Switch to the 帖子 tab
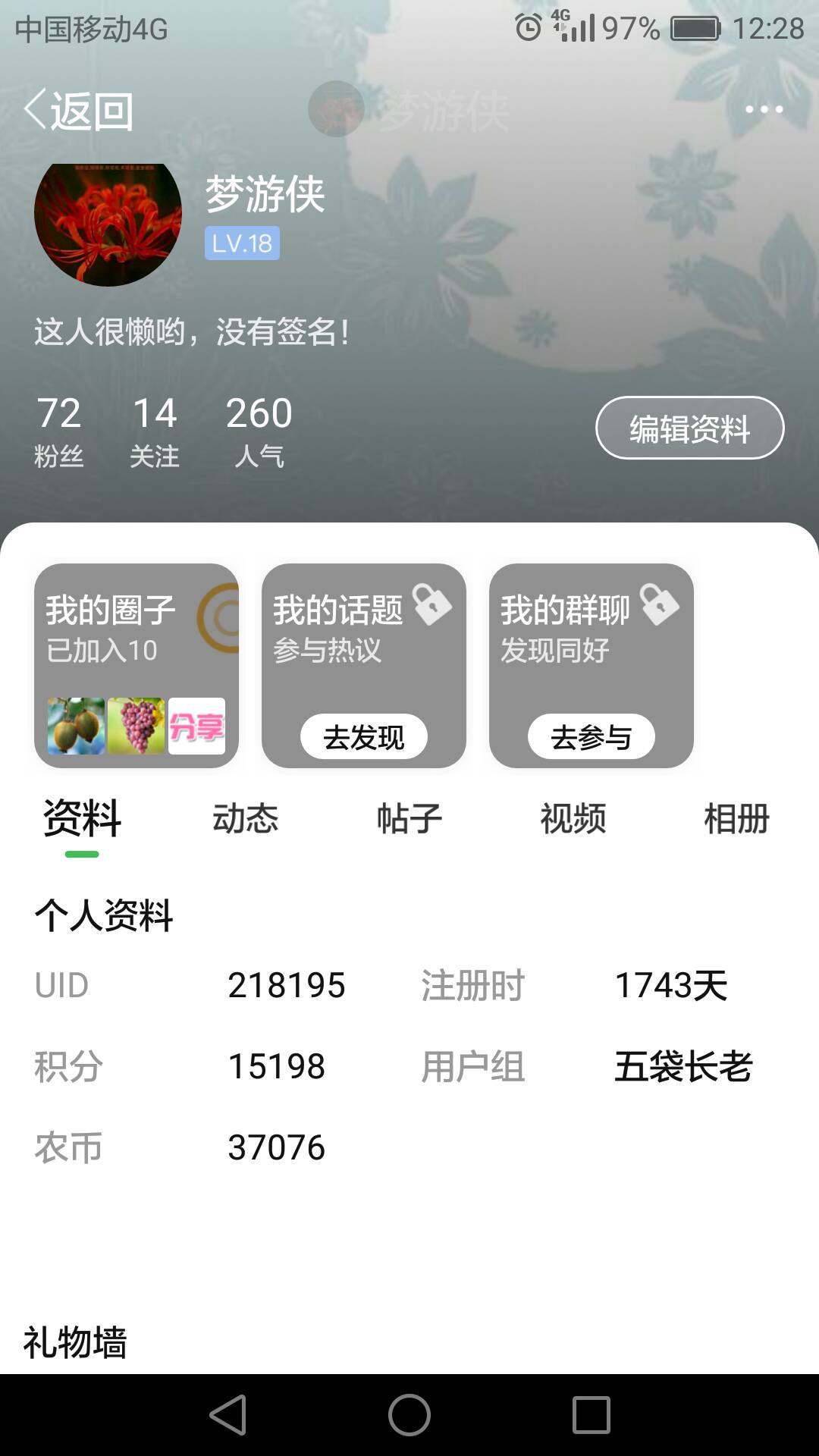Image resolution: width=819 pixels, height=1456 pixels. pyautogui.click(x=409, y=819)
